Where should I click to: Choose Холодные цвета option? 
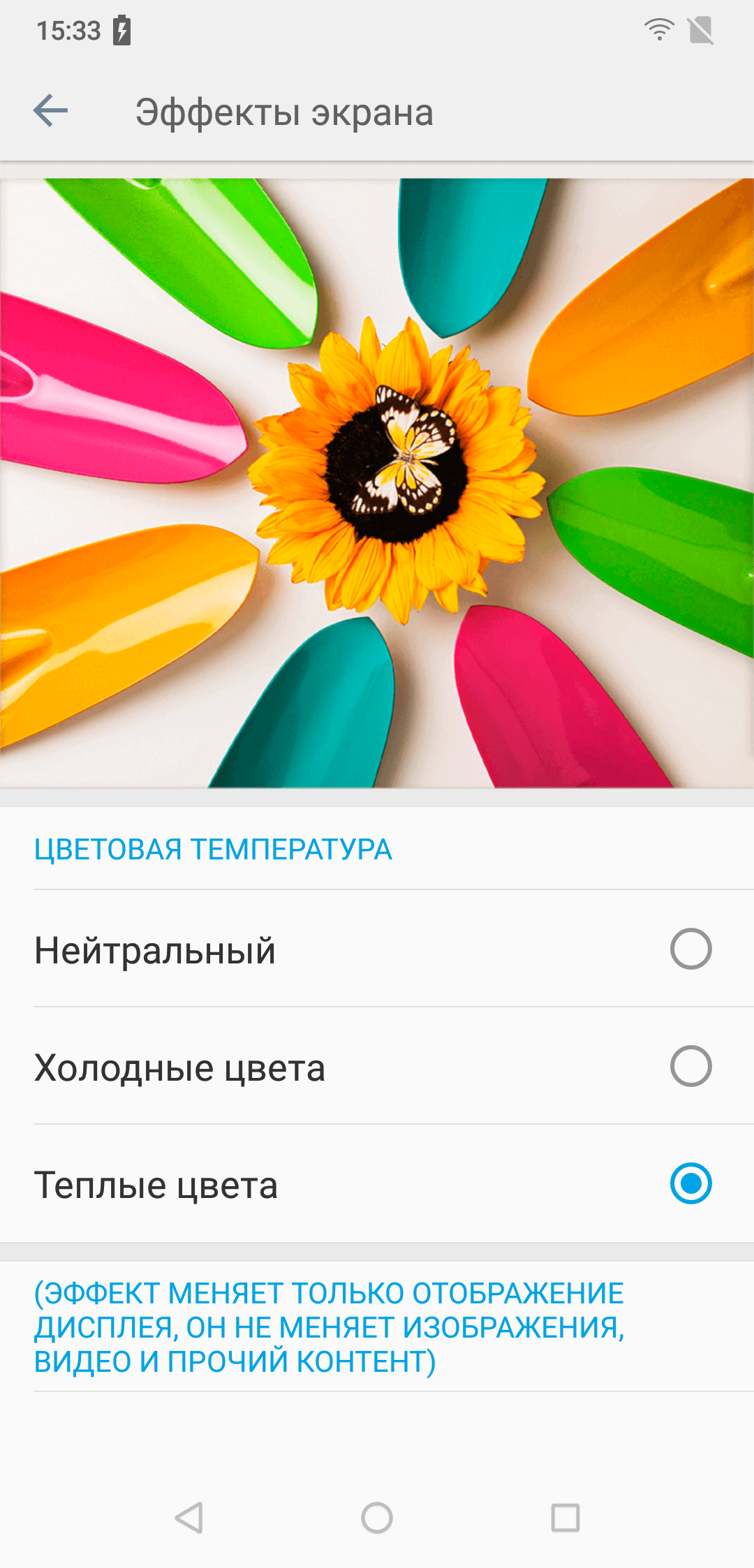[x=377, y=1066]
